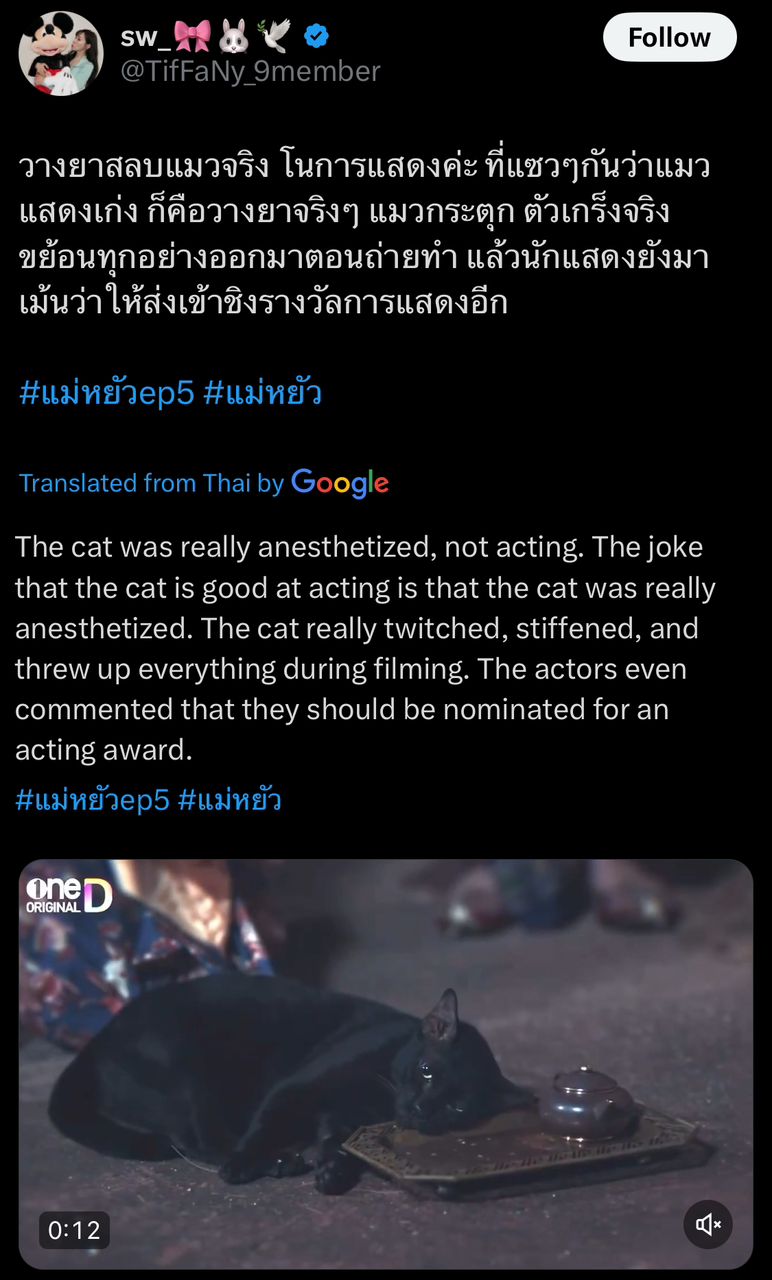Follow the TifFaNy_9member account
Viewport: 772px width, 1280px height.
[669, 38]
